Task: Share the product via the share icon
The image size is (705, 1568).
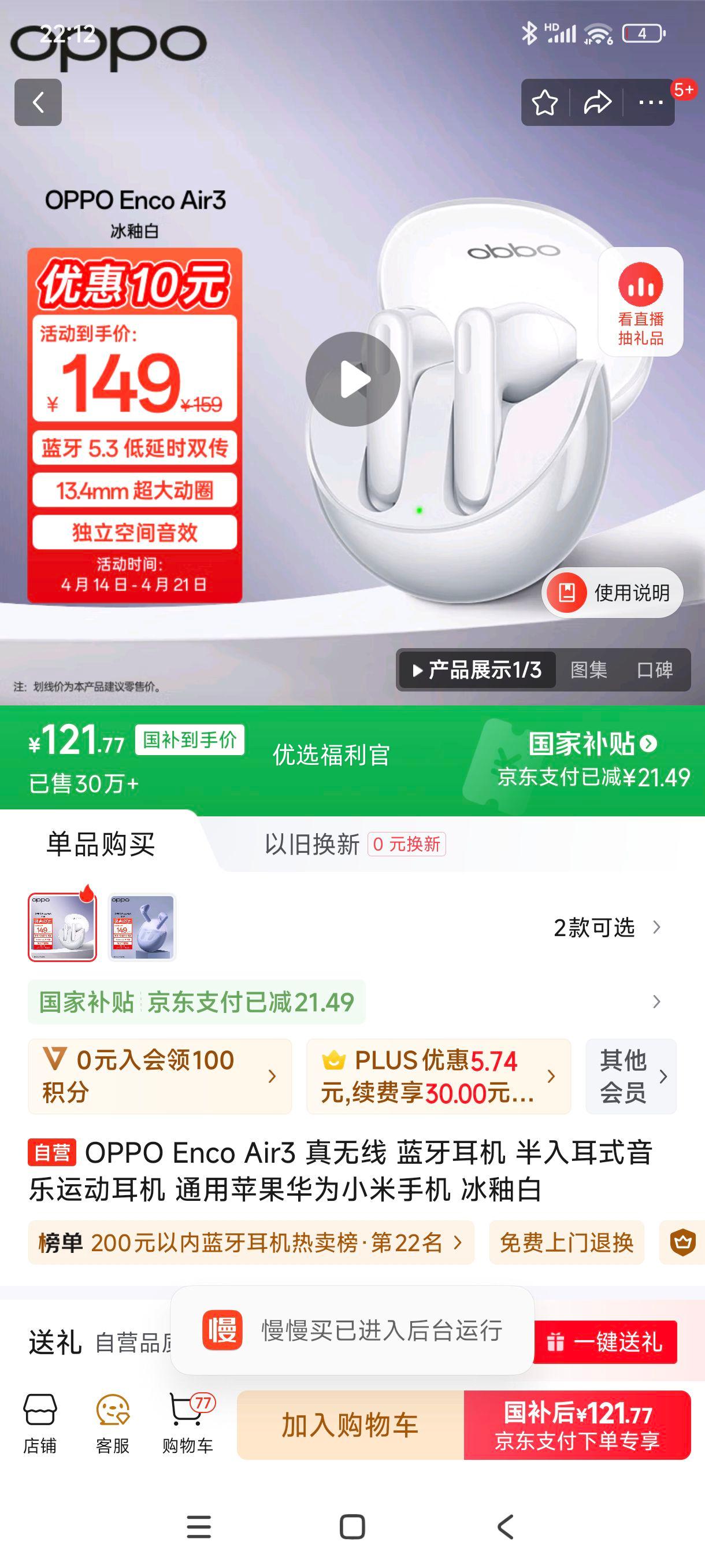Action: [x=598, y=102]
